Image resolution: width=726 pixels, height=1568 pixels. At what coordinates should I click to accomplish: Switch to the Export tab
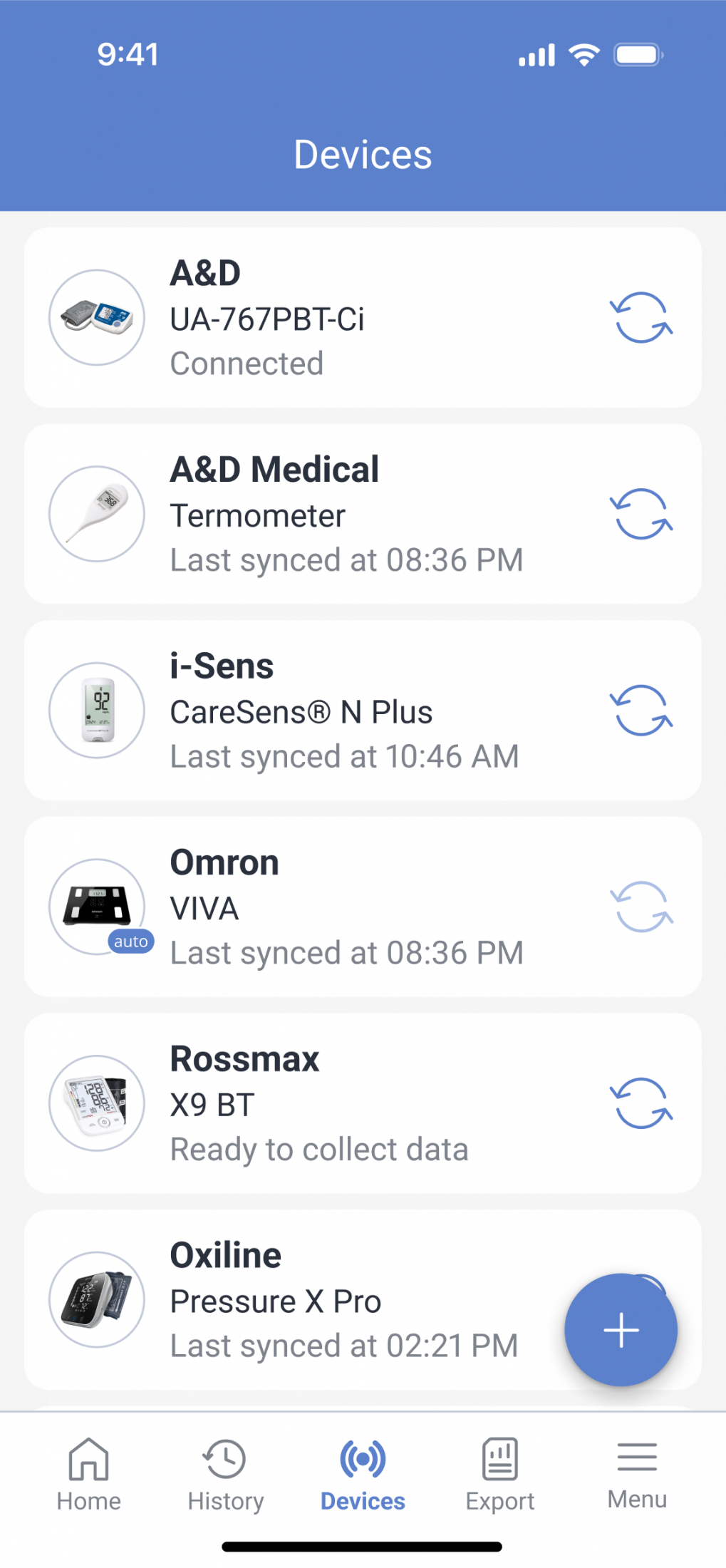tap(500, 1474)
